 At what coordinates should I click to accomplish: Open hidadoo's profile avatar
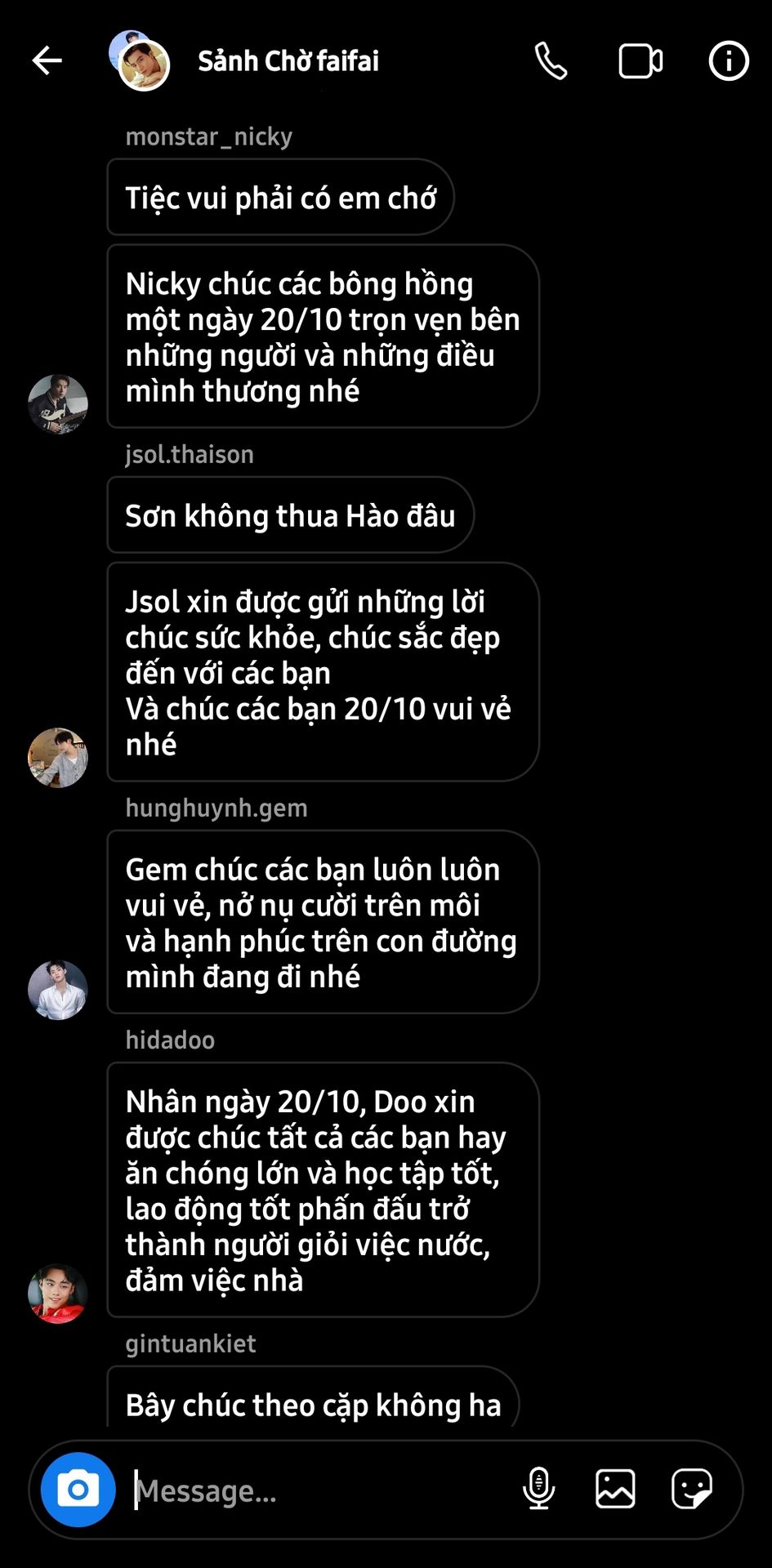click(58, 1294)
